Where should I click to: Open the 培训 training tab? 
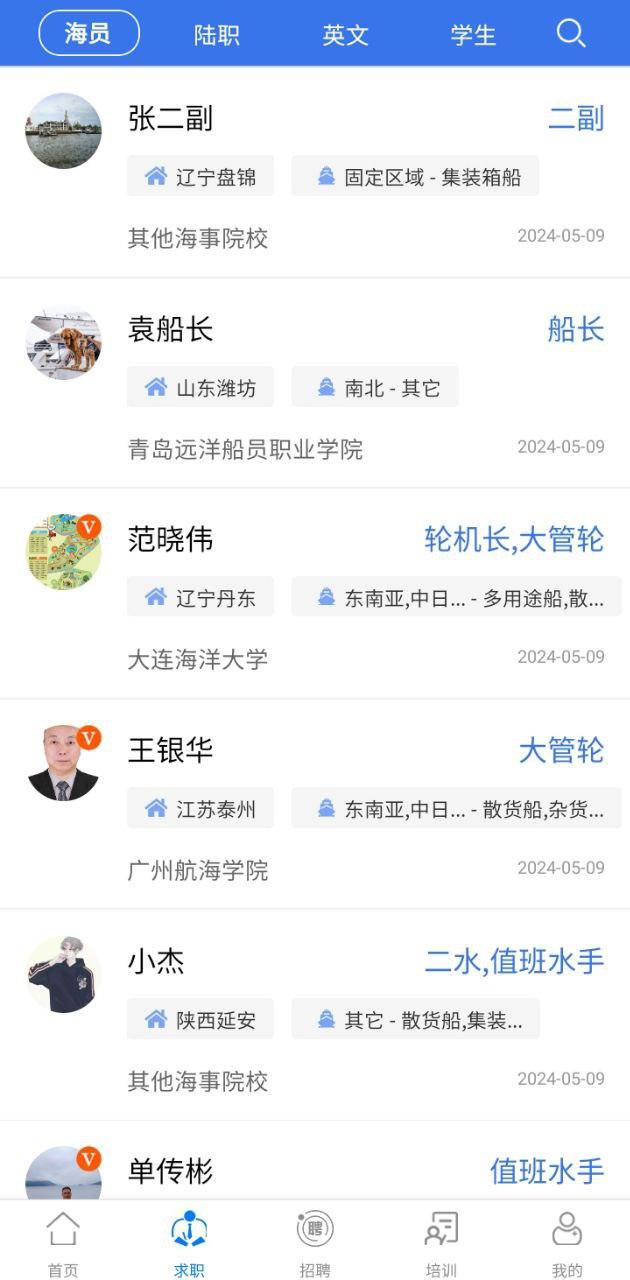click(441, 1243)
